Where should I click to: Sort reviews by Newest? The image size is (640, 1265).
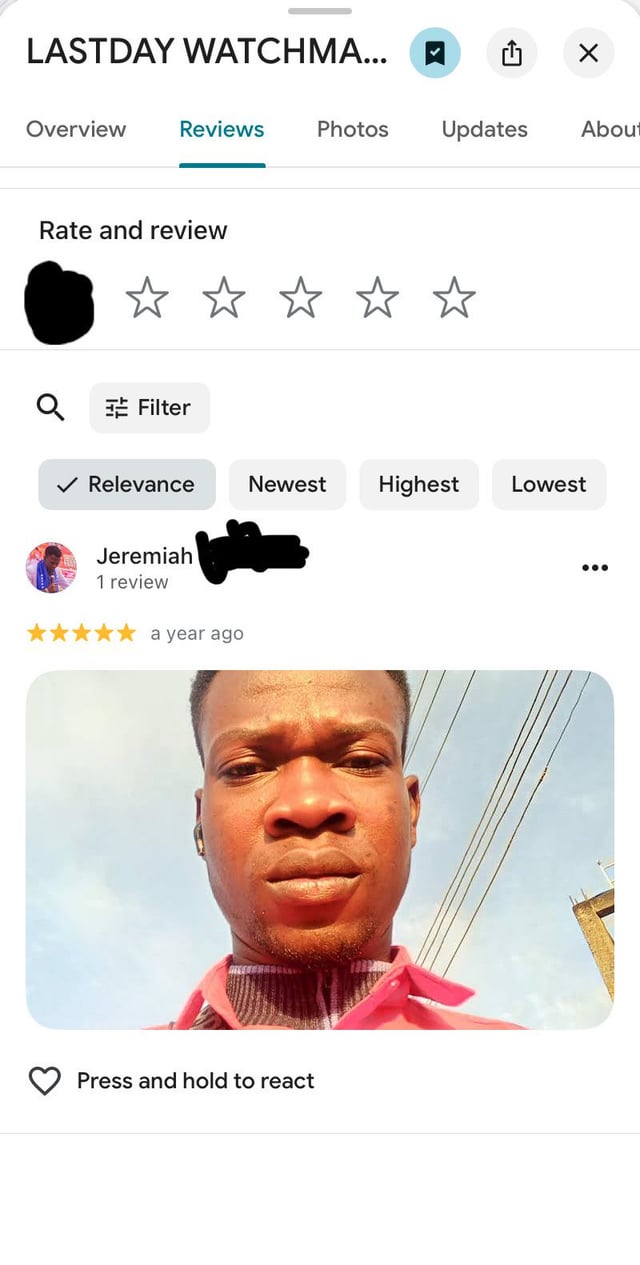click(287, 484)
